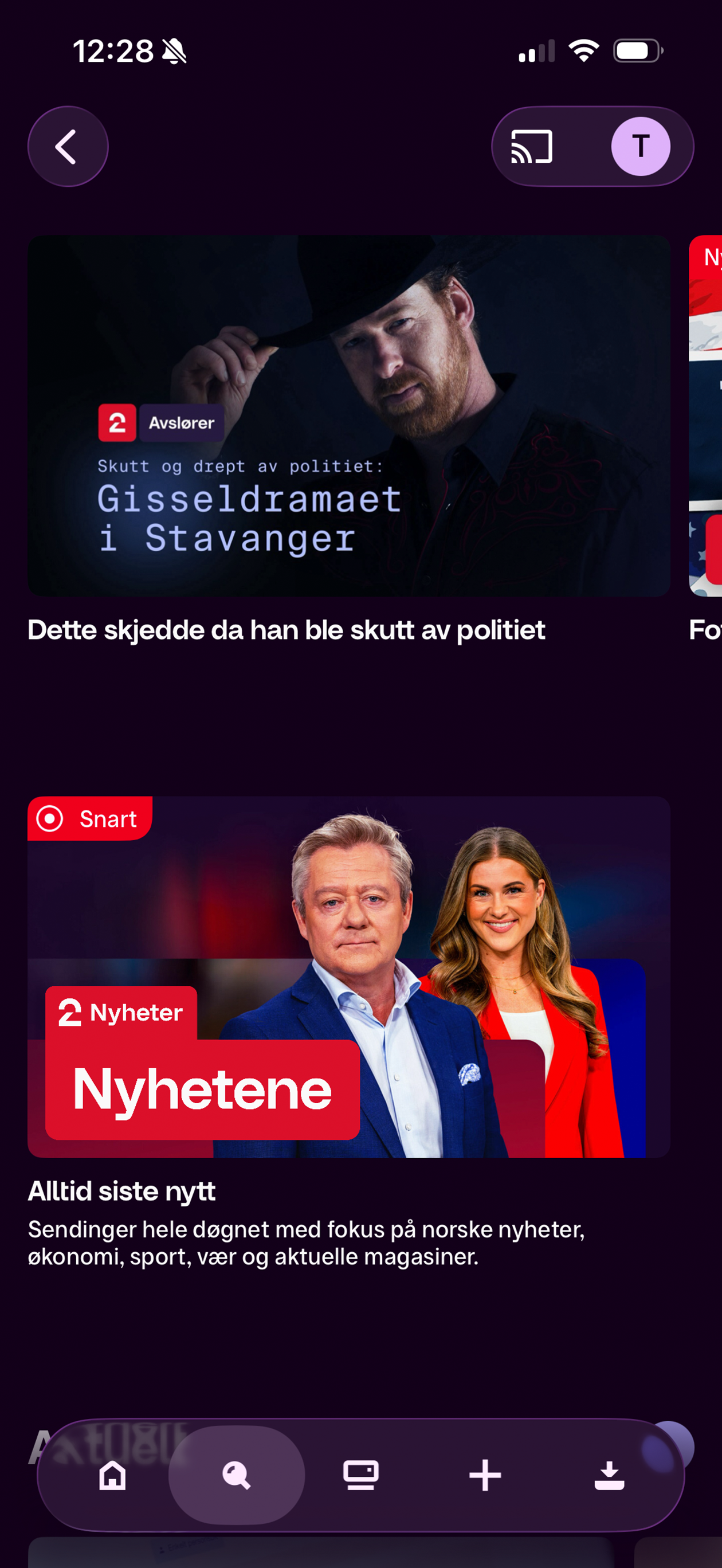Open the profile avatar labeled T
This screenshot has width=722, height=1568.
pos(641,146)
